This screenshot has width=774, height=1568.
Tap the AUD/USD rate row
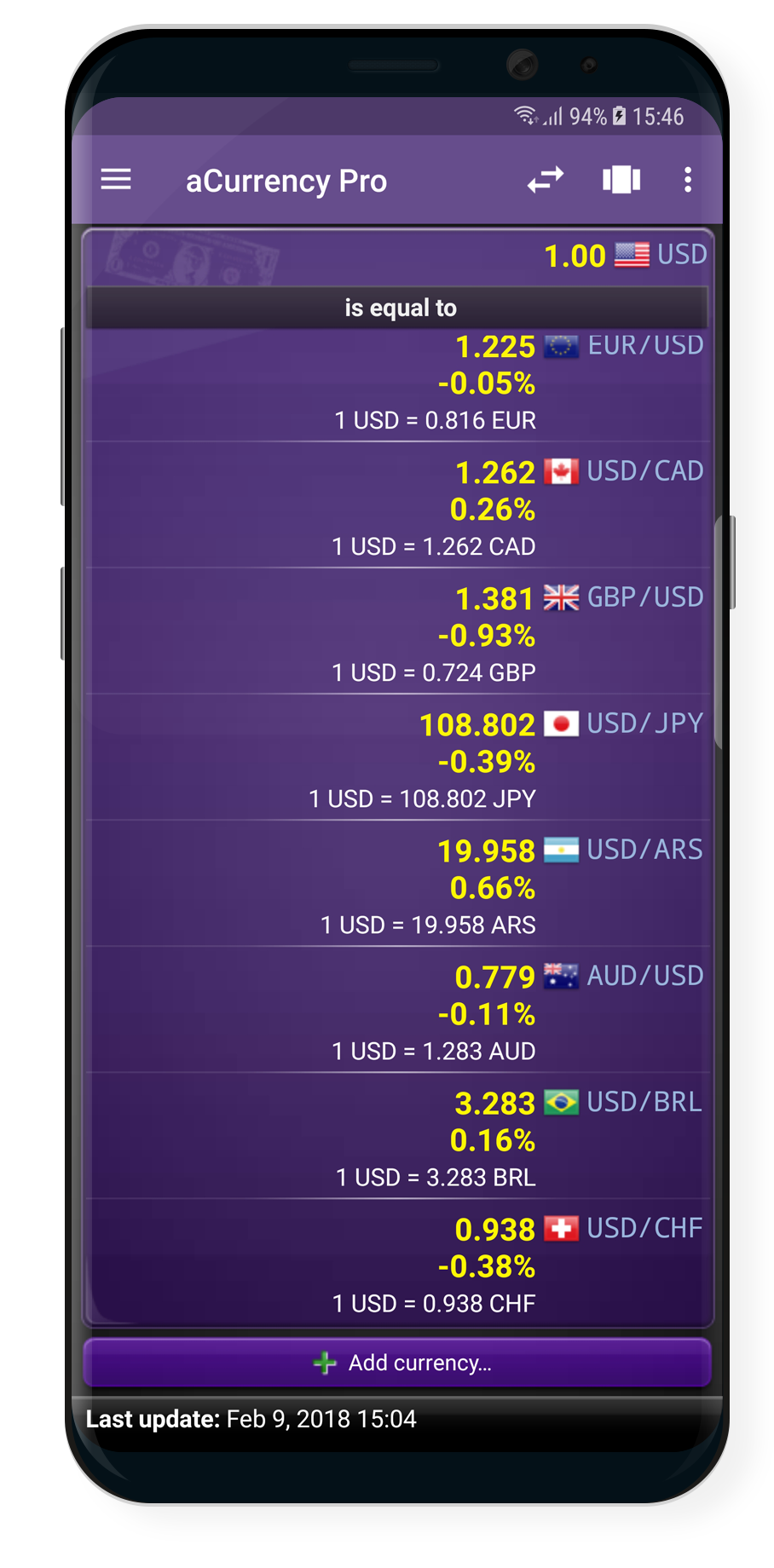[x=397, y=1010]
